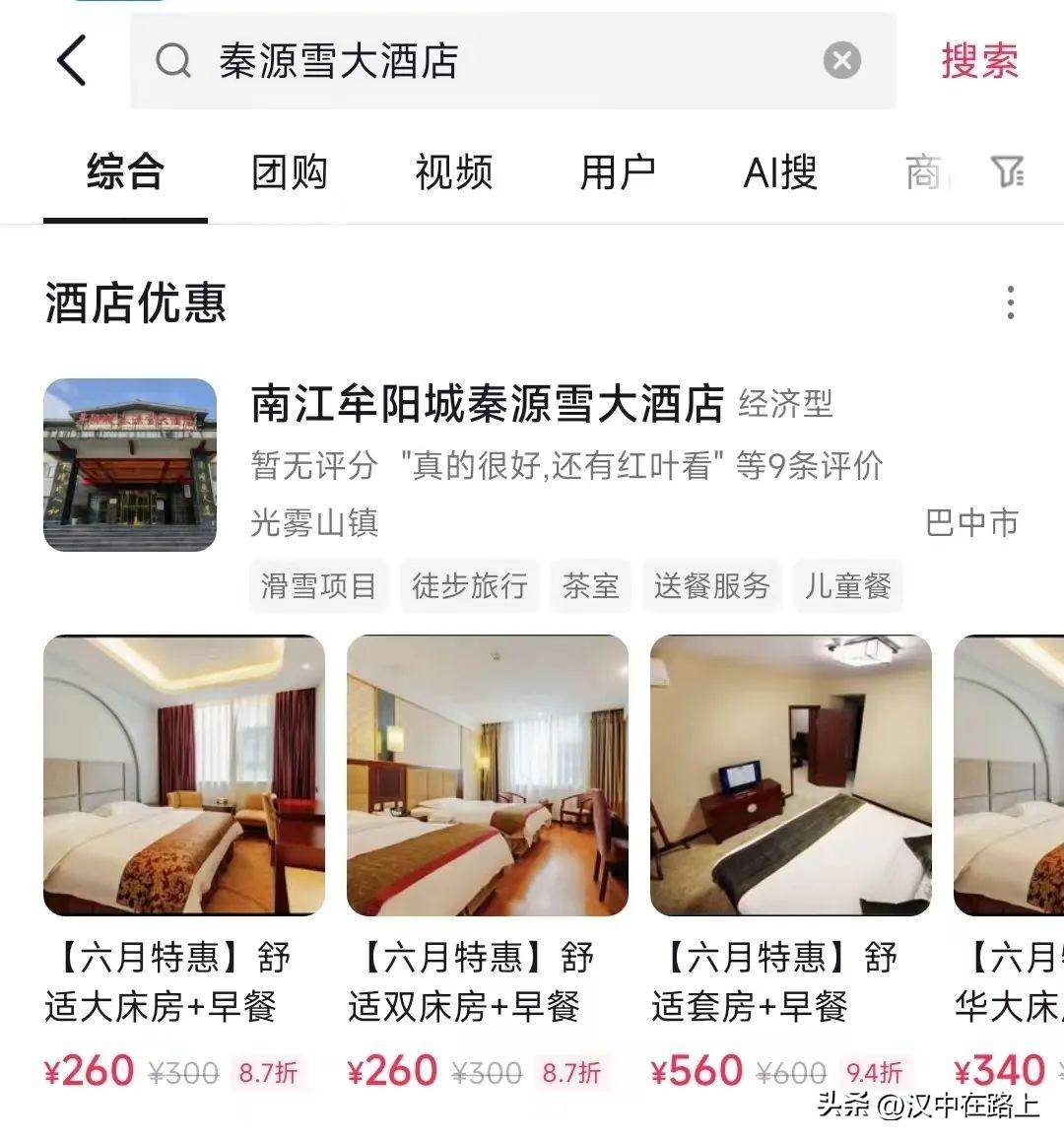Expand the partially hidden 商品 tab
1064x1142 pixels.
[924, 172]
